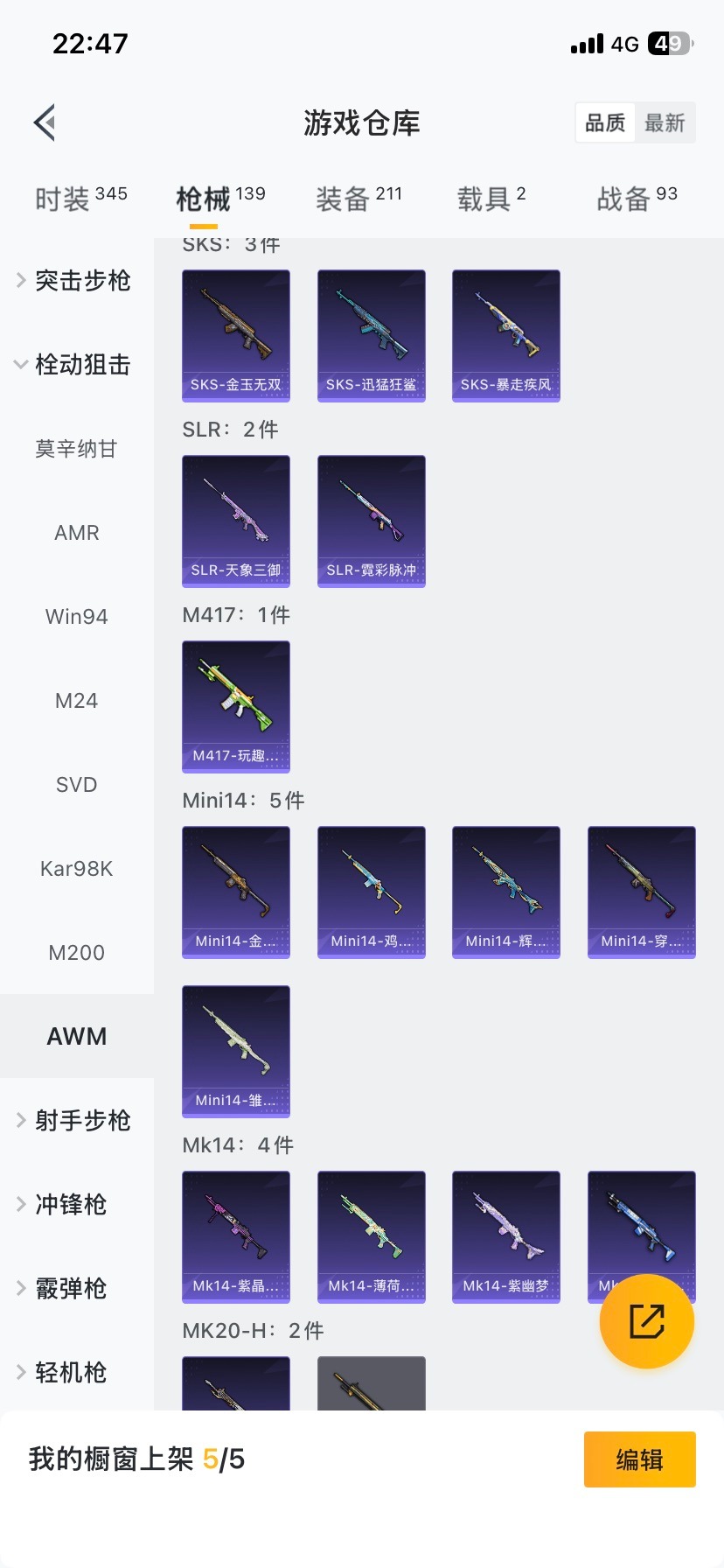Expand the 突击步枪 category

coord(77,281)
